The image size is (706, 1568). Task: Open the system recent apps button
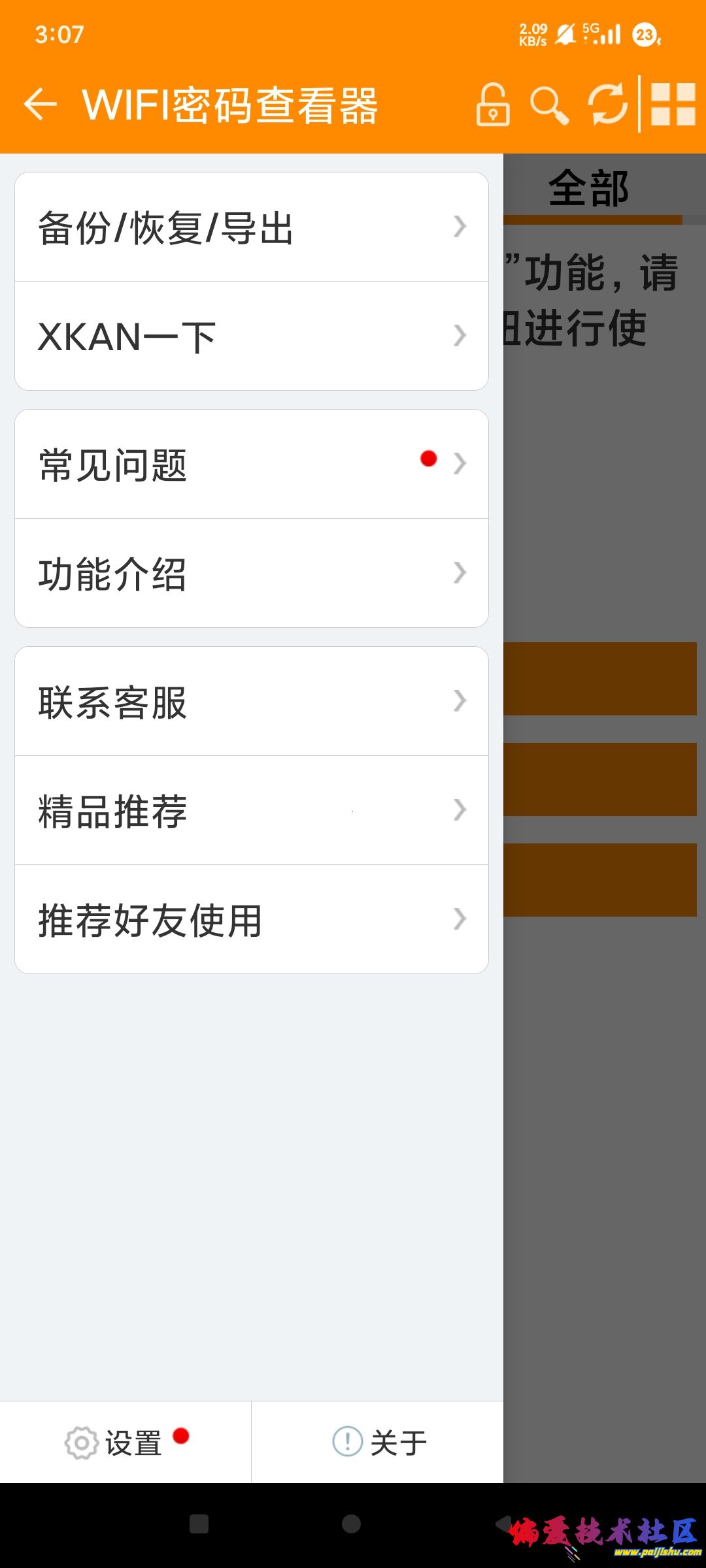click(x=199, y=1524)
